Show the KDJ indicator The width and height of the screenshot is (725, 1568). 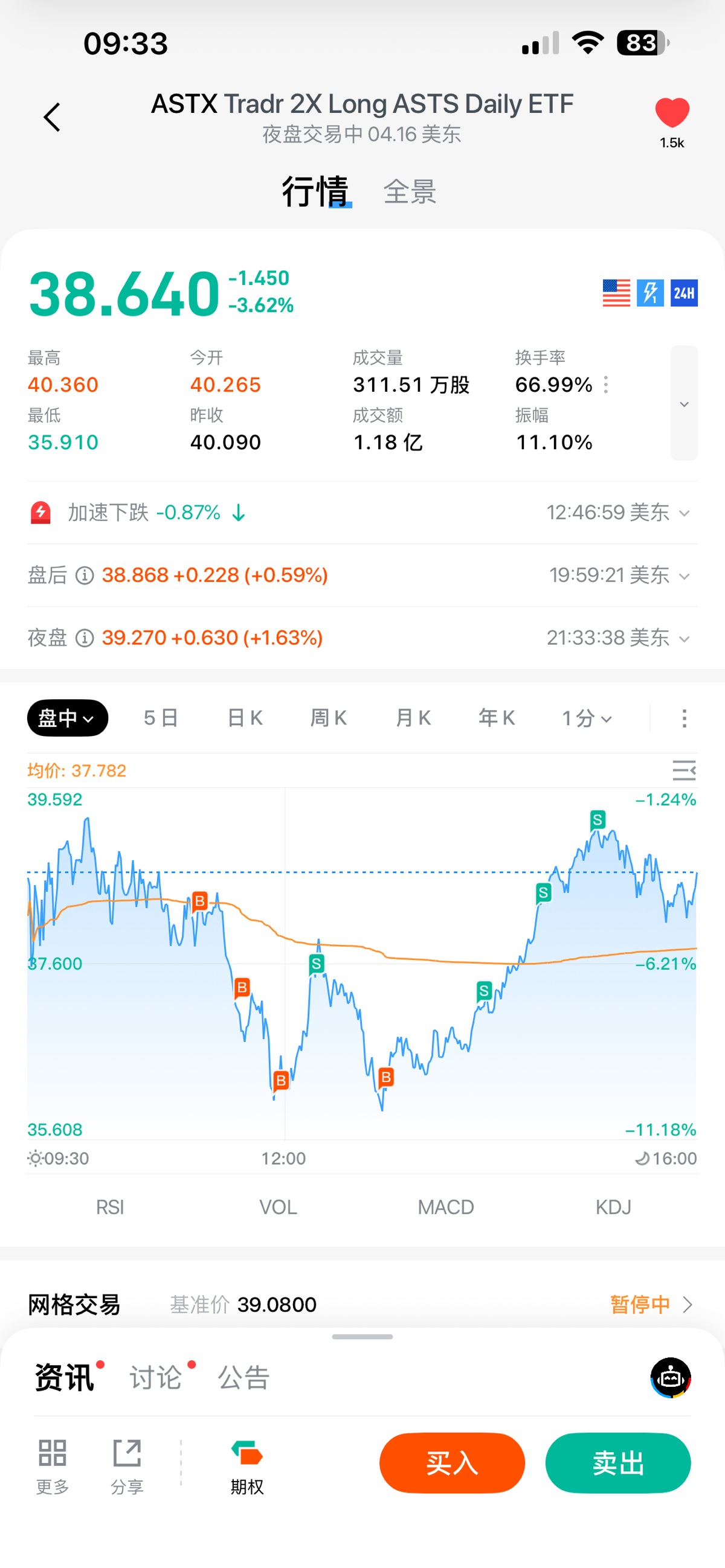pyautogui.click(x=613, y=1207)
